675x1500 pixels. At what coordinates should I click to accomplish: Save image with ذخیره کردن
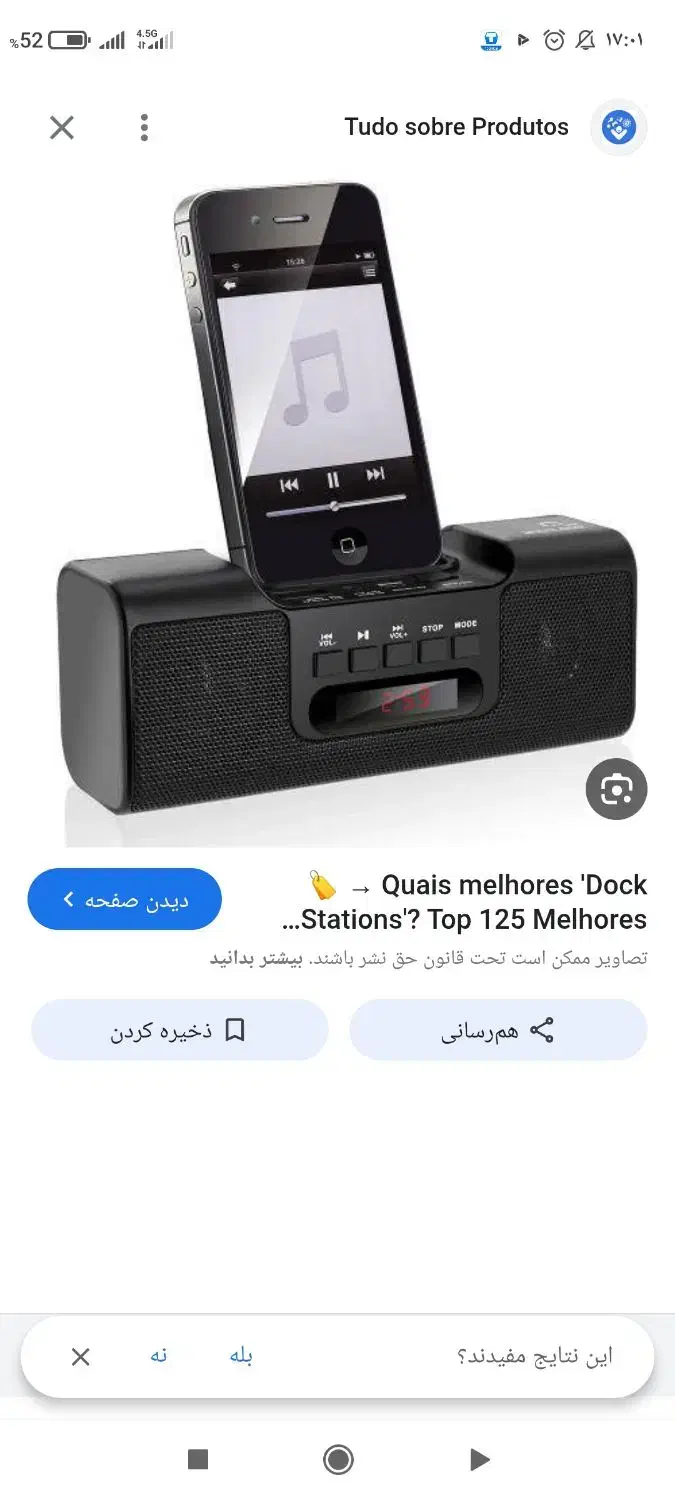click(x=179, y=1030)
